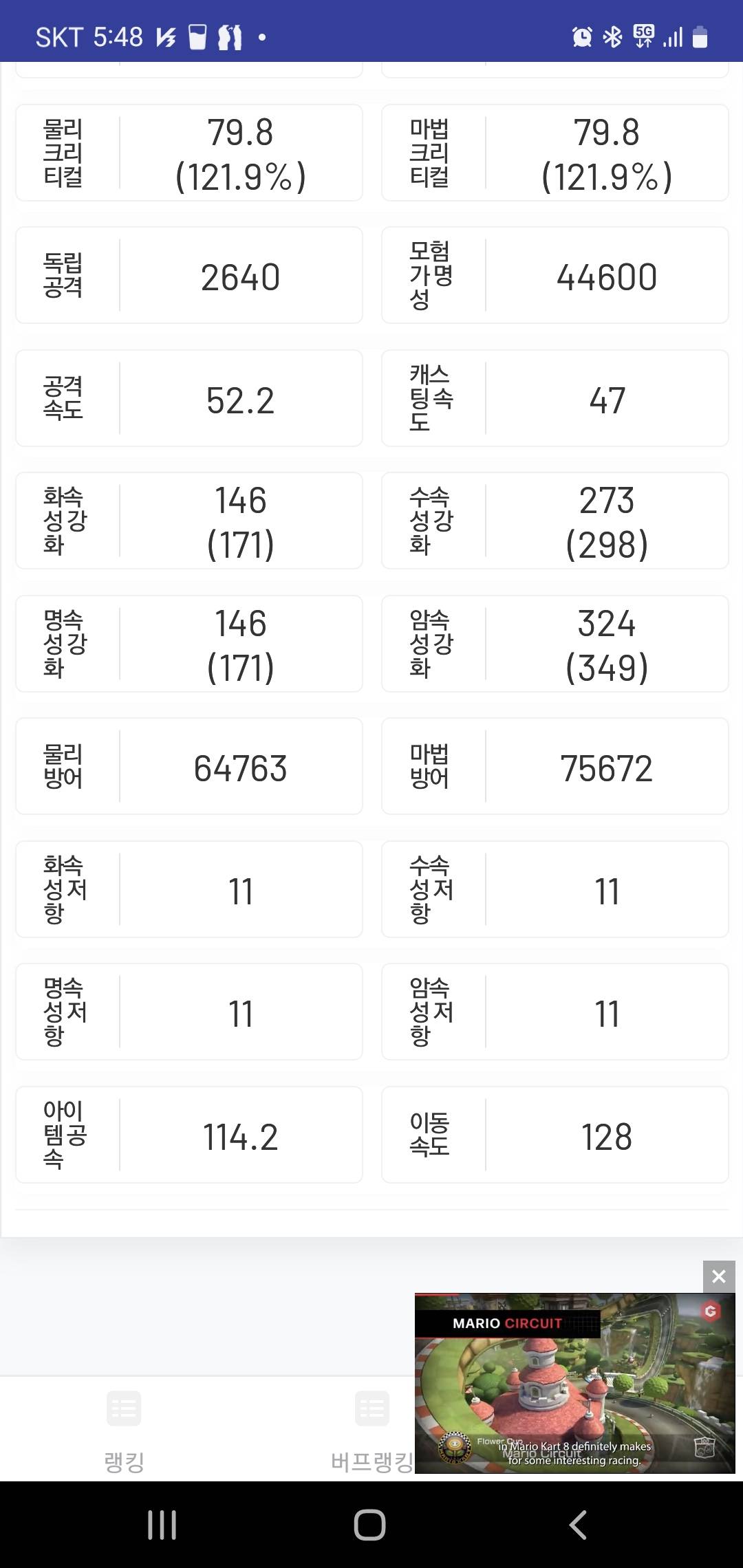743x1568 pixels.
Task: Go to the home screen
Action: pos(369,1525)
